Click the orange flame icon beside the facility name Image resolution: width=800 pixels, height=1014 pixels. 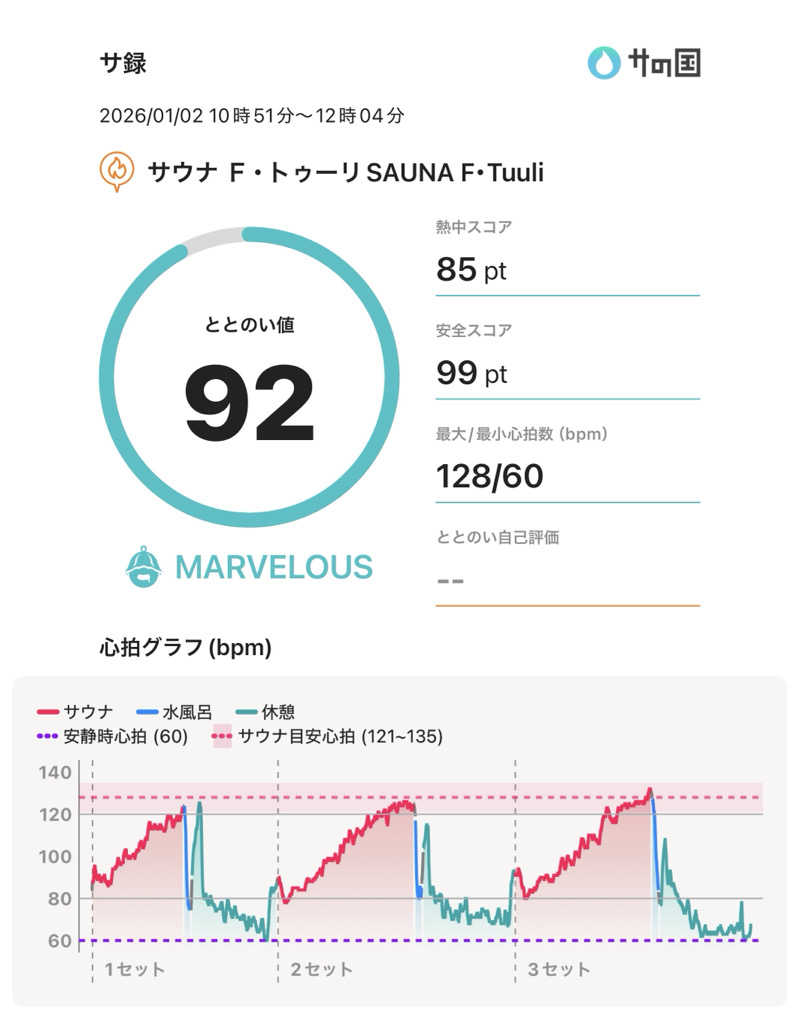[116, 171]
